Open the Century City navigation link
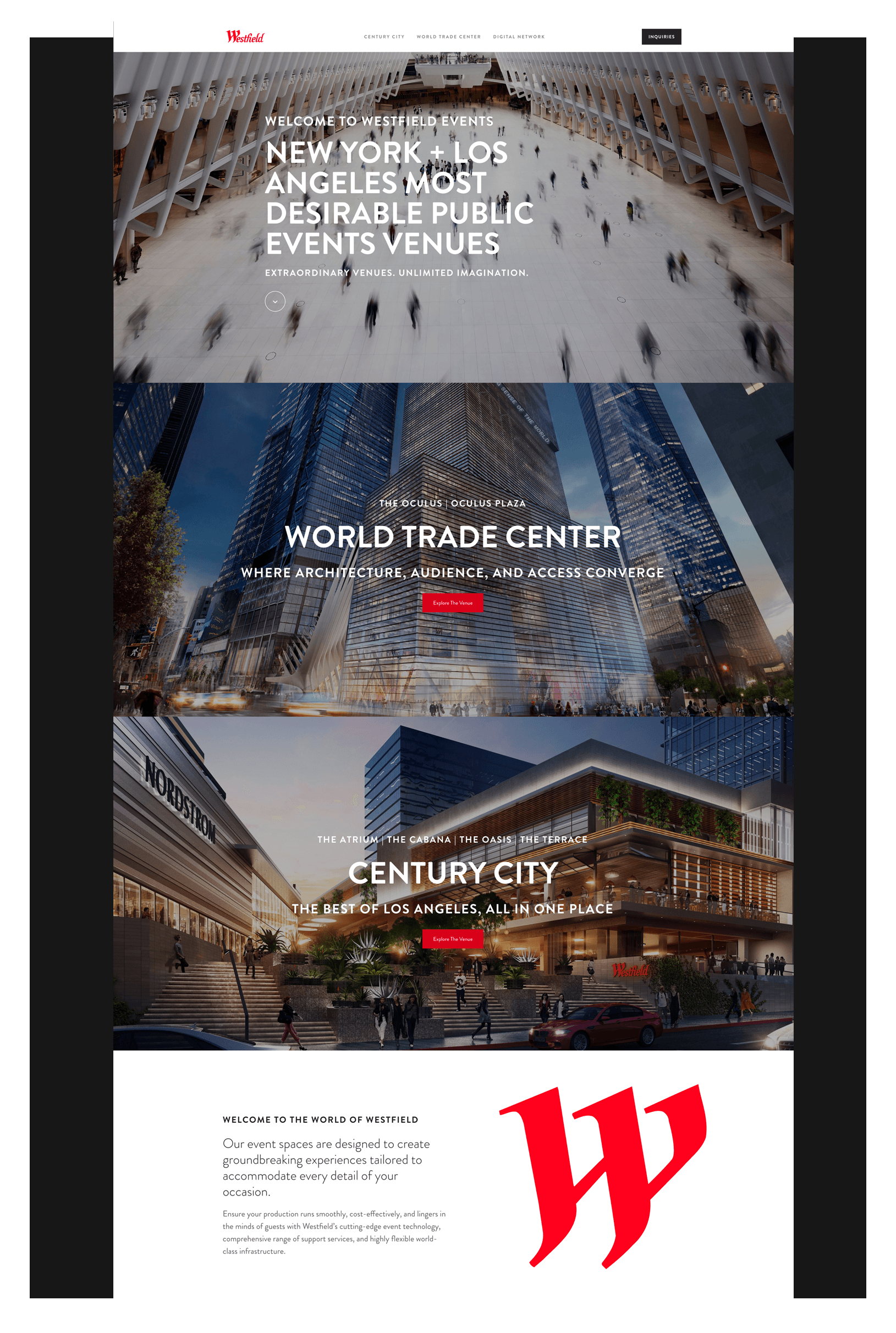The image size is (896, 1333). point(384,36)
